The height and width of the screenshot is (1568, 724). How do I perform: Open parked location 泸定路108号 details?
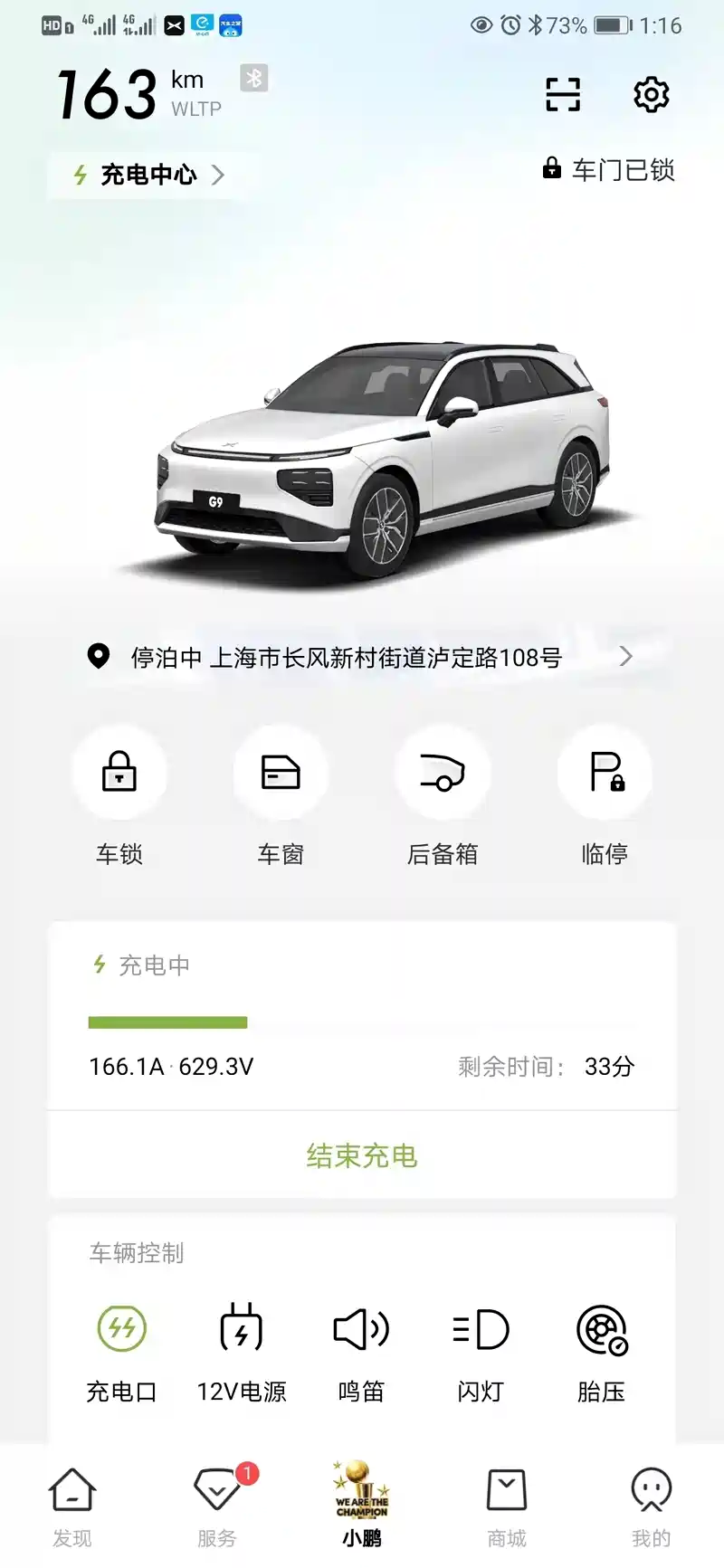[x=360, y=657]
